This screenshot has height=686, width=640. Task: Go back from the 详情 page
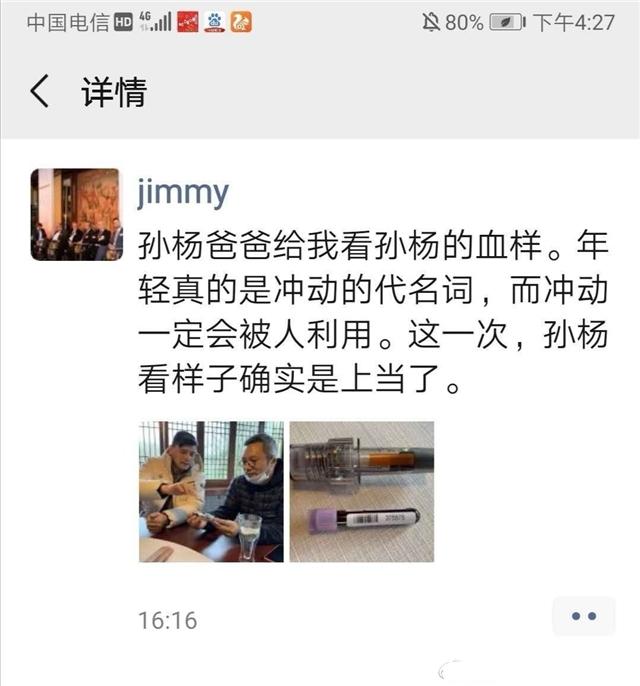tap(39, 93)
